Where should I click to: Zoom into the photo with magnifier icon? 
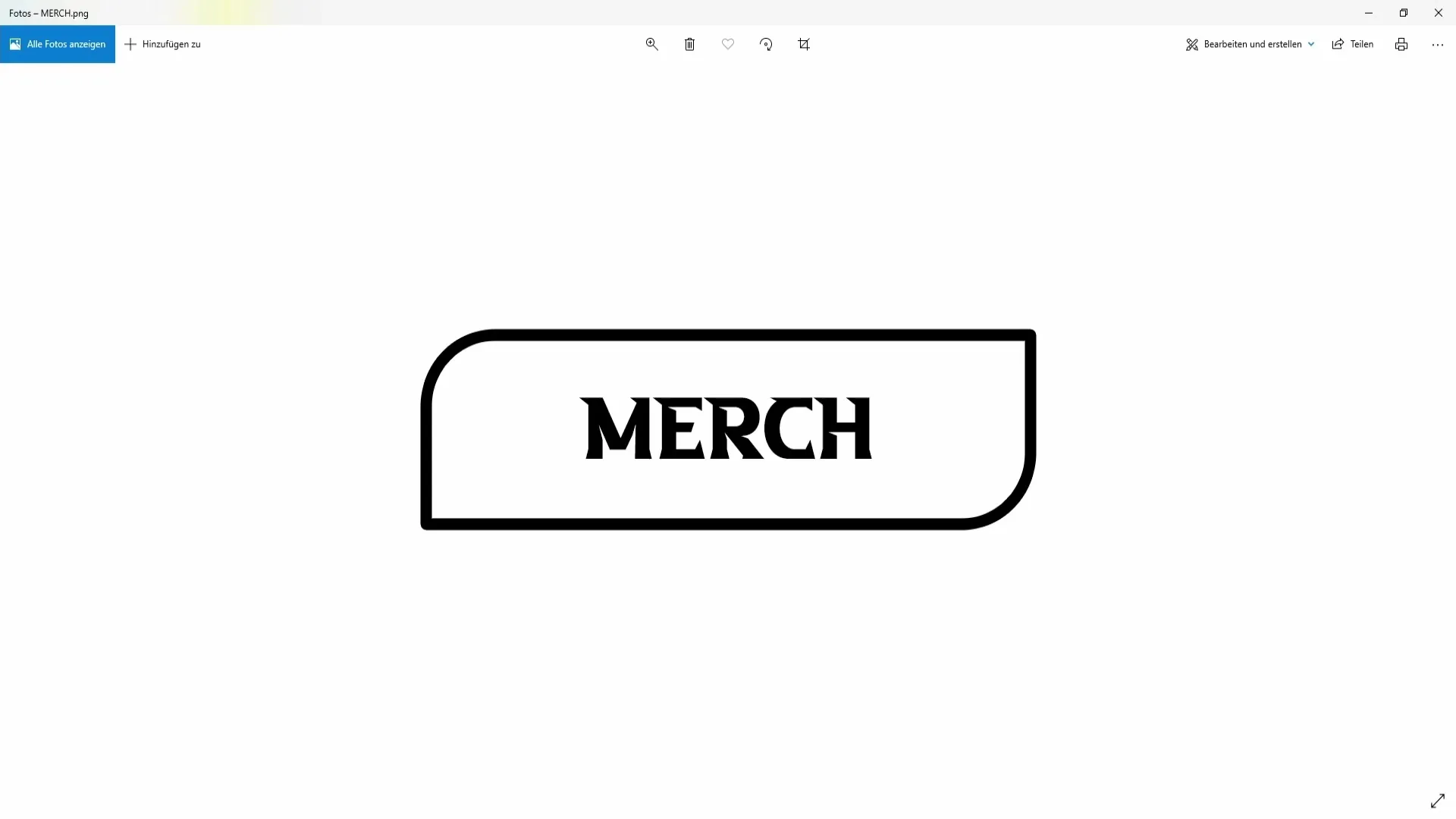[x=651, y=44]
